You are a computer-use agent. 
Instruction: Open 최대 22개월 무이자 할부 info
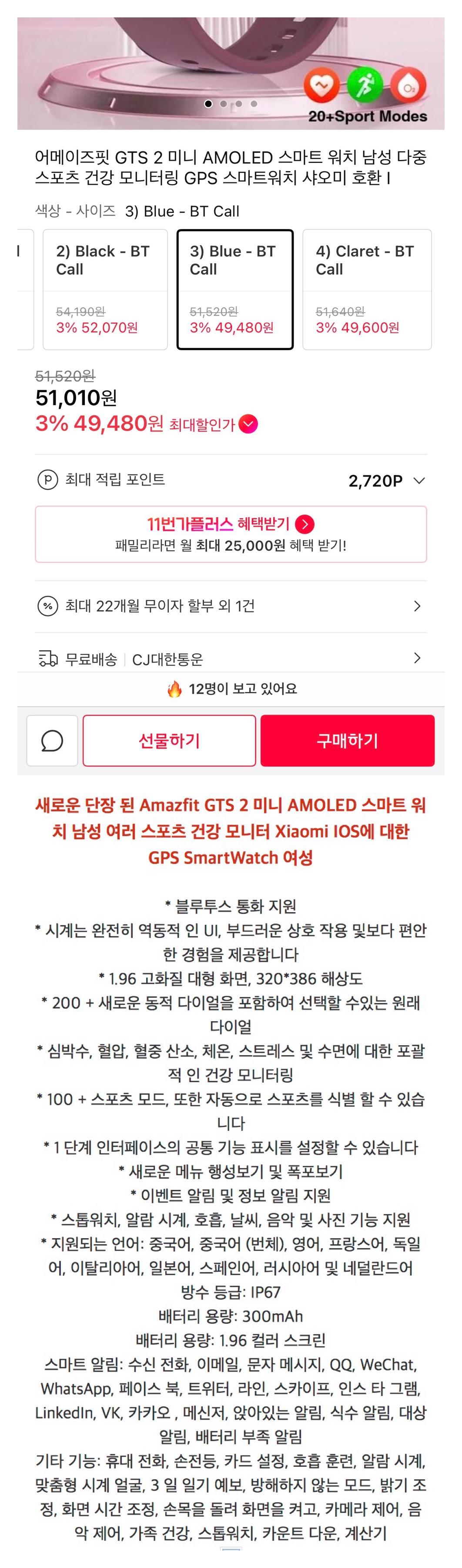click(x=231, y=606)
